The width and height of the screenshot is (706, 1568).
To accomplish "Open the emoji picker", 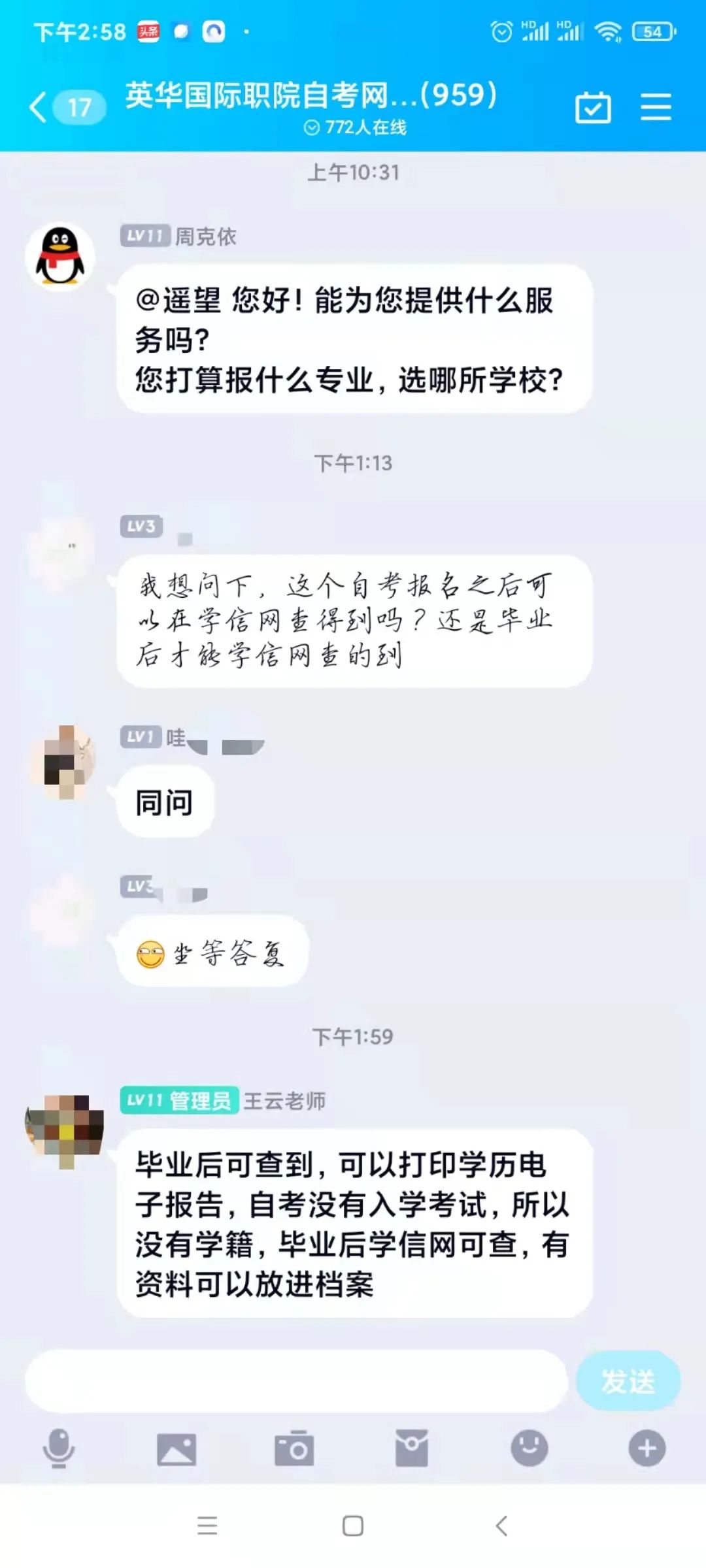I will tap(529, 1448).
